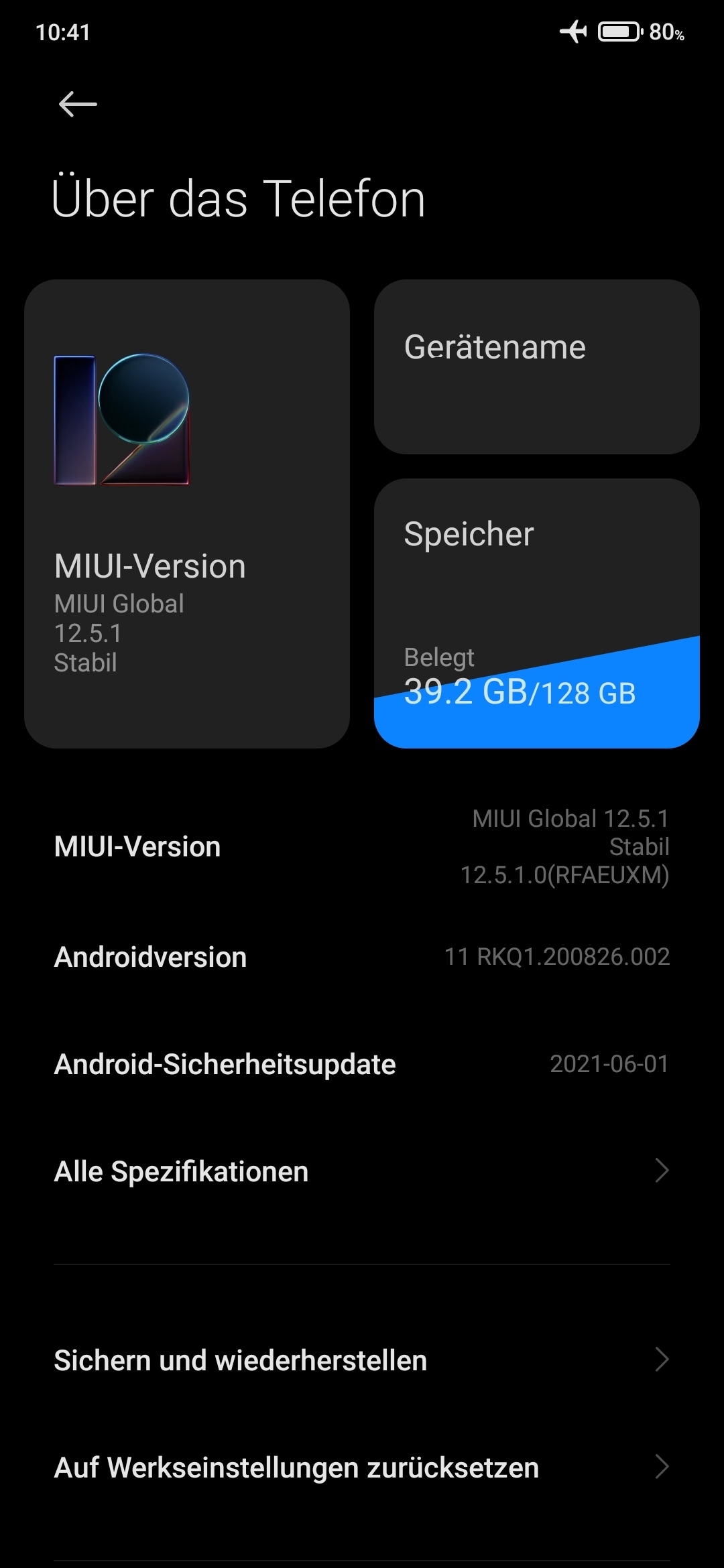Go back using the arrow icon
This screenshot has width=724, height=1568.
coord(78,105)
